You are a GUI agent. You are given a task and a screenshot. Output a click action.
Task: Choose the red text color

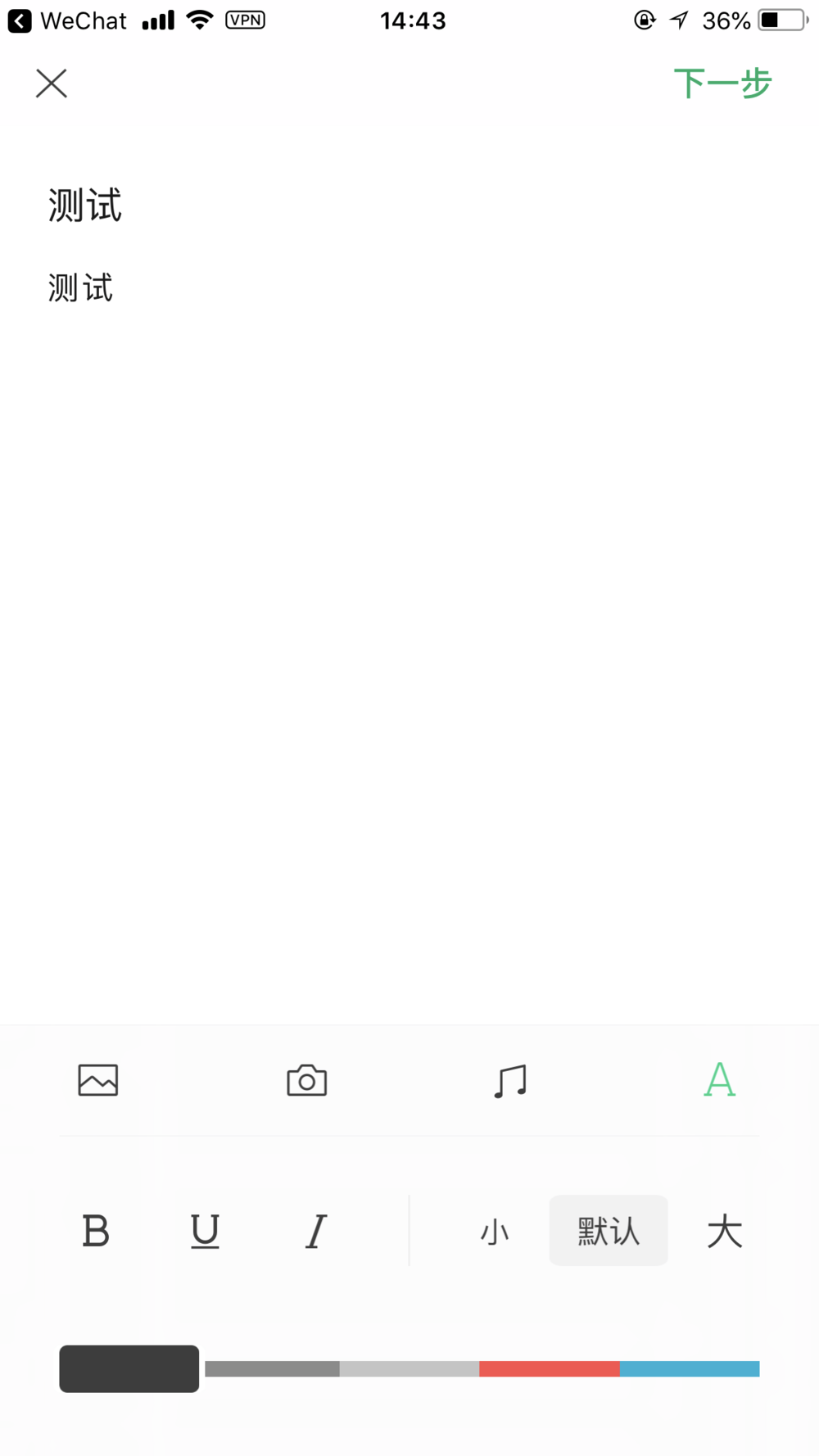pos(550,1368)
